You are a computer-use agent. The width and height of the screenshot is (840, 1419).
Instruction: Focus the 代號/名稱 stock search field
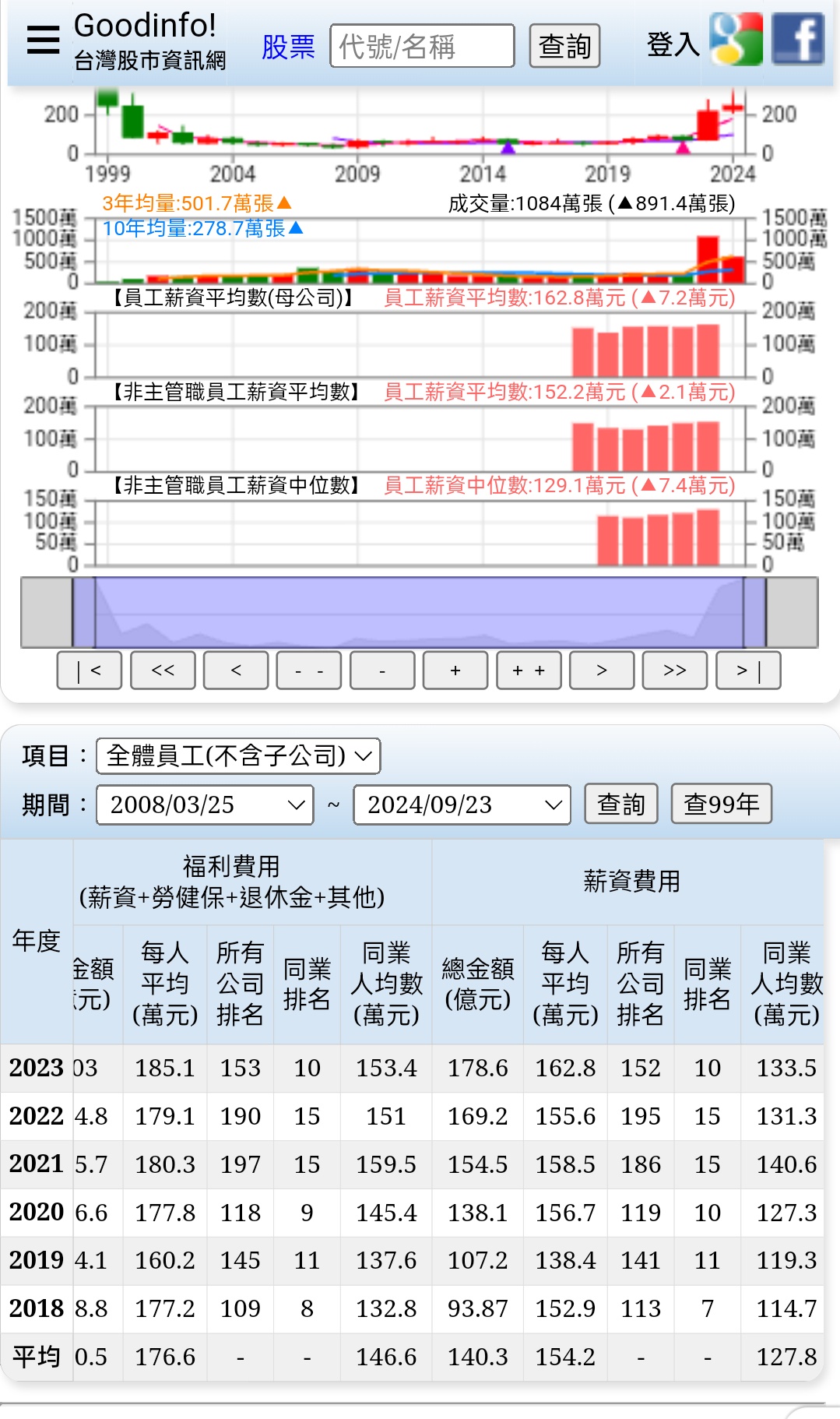[422, 46]
